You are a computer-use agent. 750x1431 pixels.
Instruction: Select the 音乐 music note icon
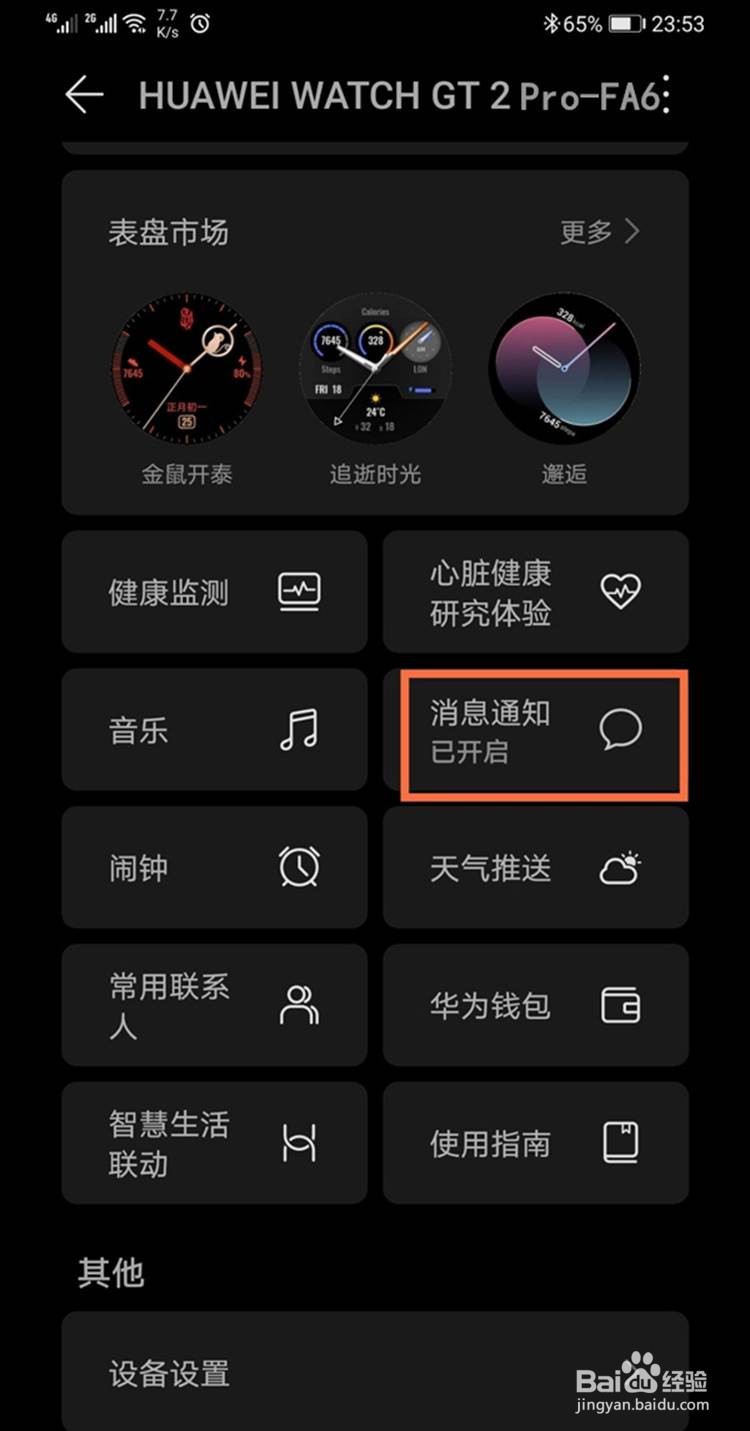coord(297,729)
